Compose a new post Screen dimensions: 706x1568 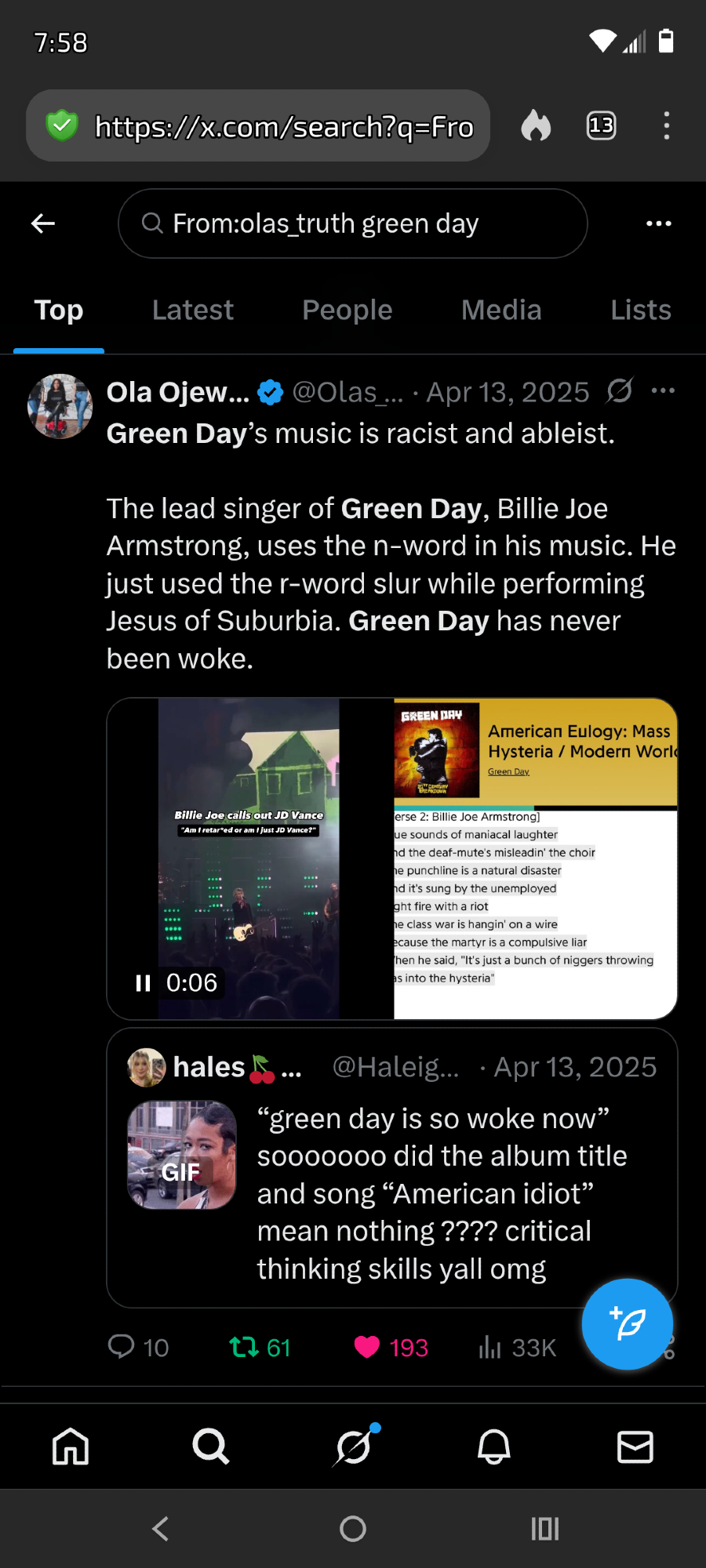[627, 1324]
